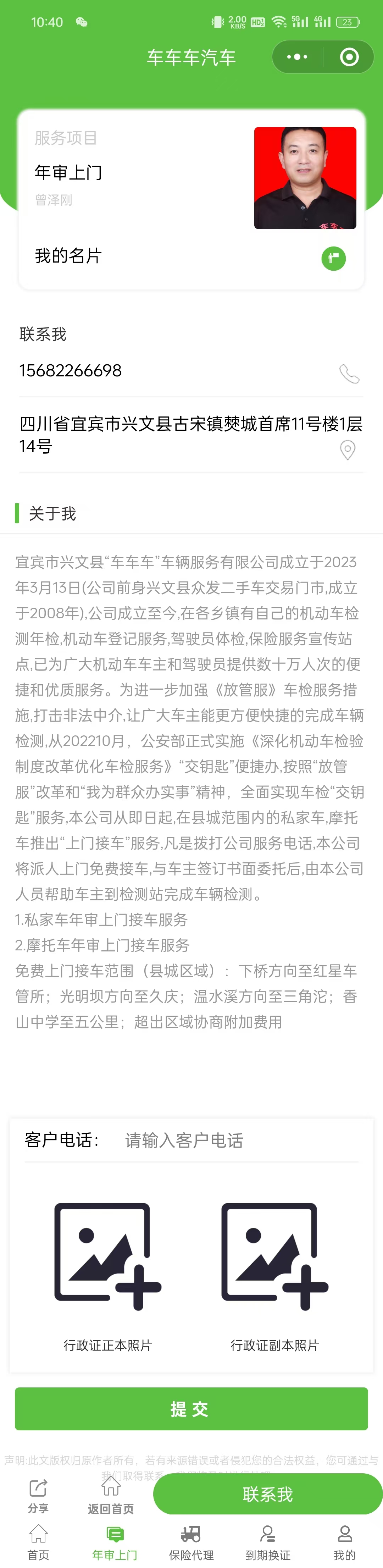Switch to the 首页 tab

click(38, 1543)
